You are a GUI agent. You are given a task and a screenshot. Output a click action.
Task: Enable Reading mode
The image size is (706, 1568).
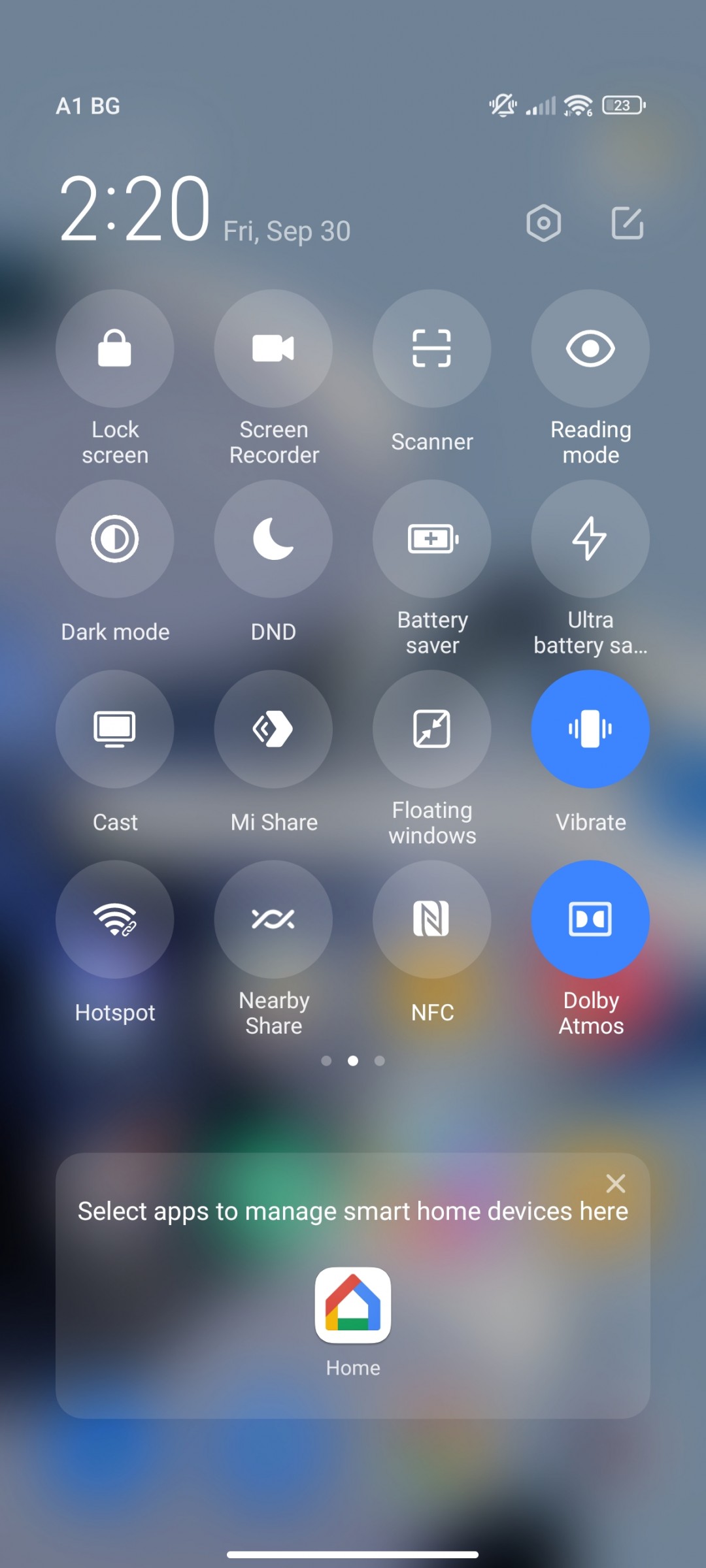[590, 348]
